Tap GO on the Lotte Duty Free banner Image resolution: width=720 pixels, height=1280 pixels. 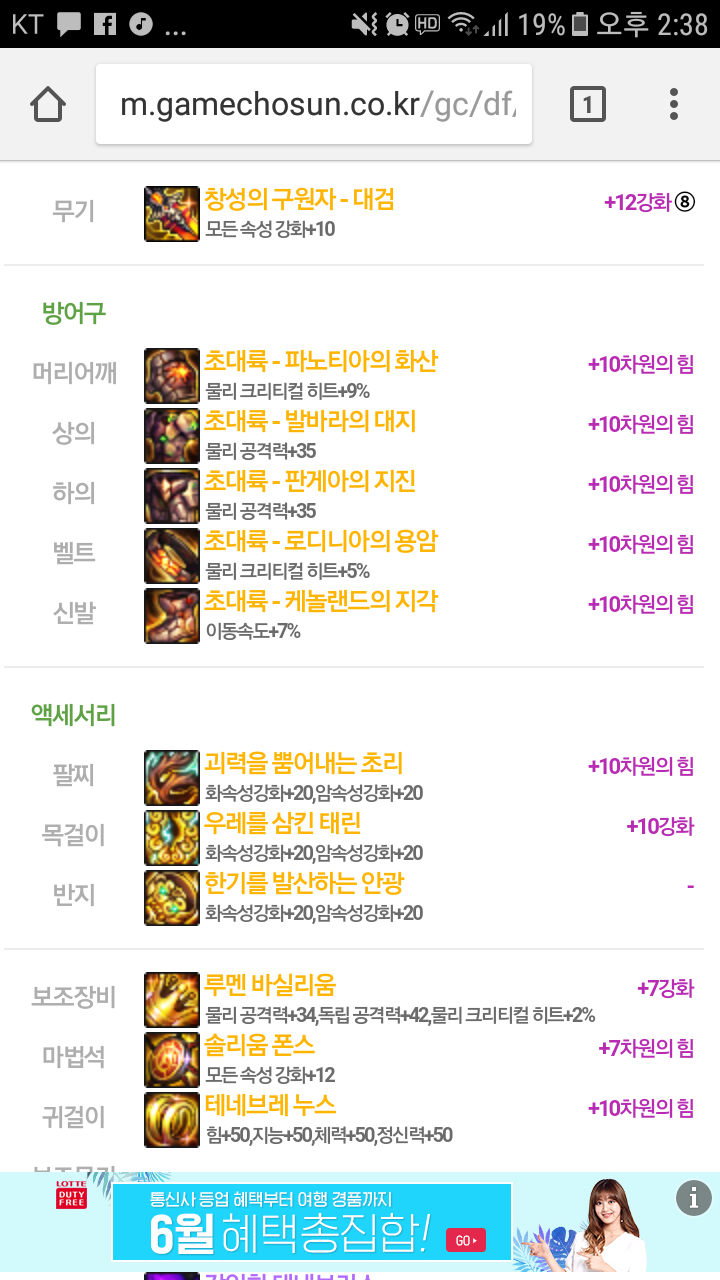(465, 1240)
